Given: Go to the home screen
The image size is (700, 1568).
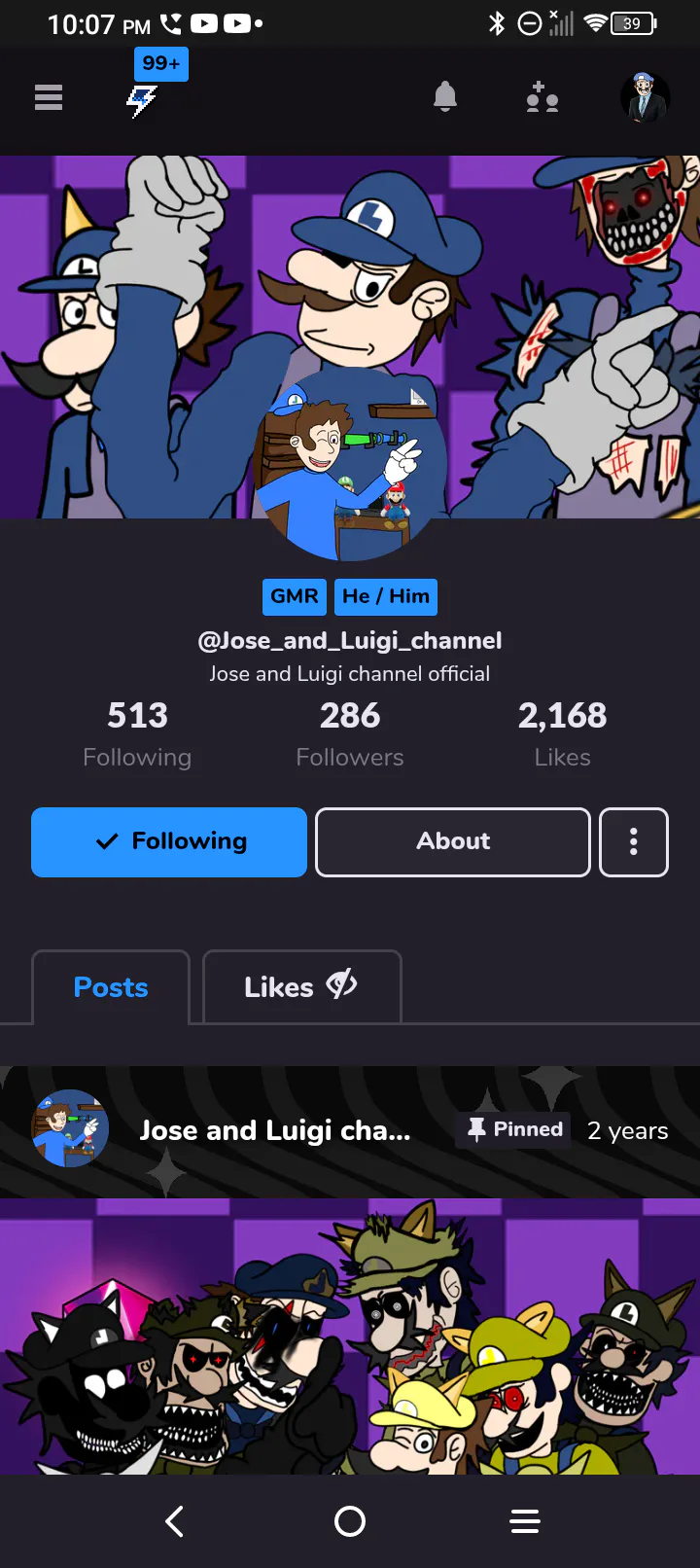Looking at the screenshot, I should pos(350,1521).
